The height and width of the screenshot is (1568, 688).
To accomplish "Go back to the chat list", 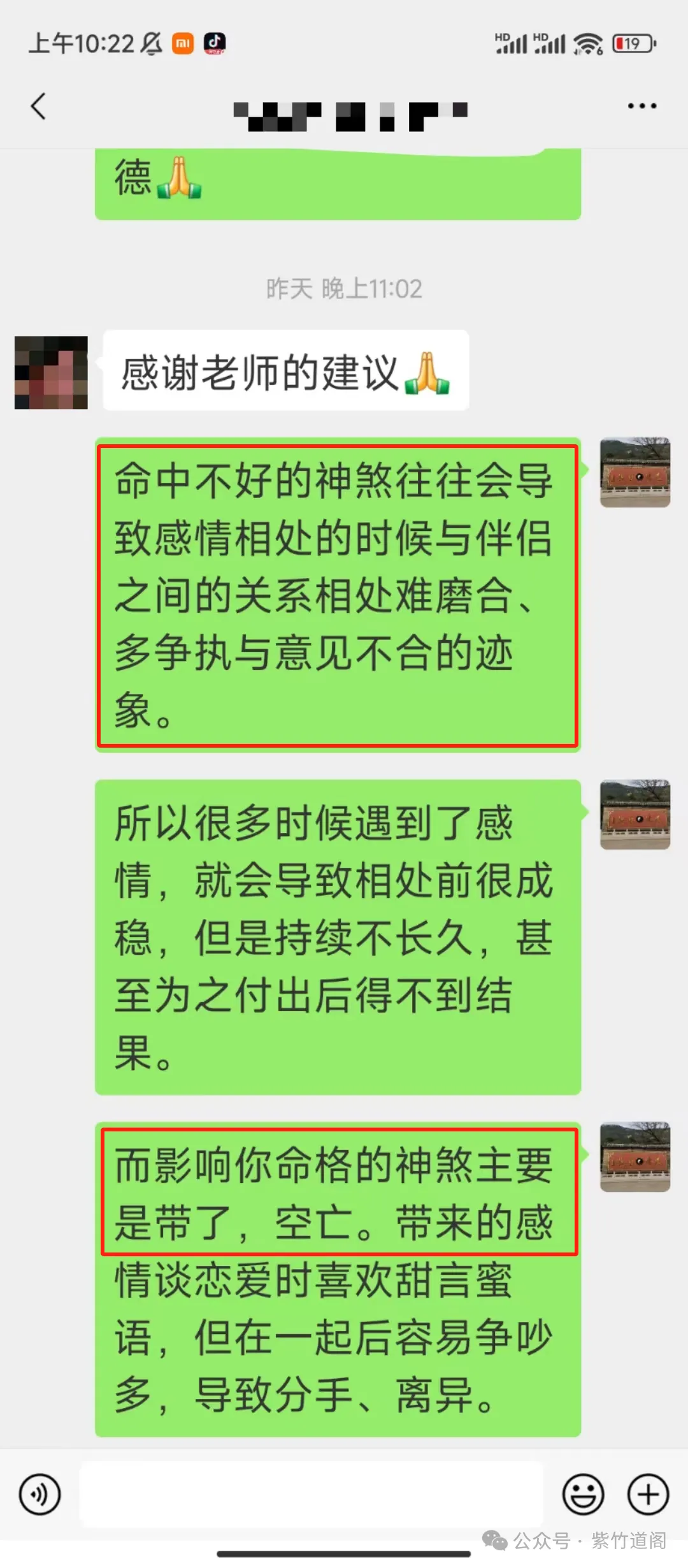I will pos(39,106).
